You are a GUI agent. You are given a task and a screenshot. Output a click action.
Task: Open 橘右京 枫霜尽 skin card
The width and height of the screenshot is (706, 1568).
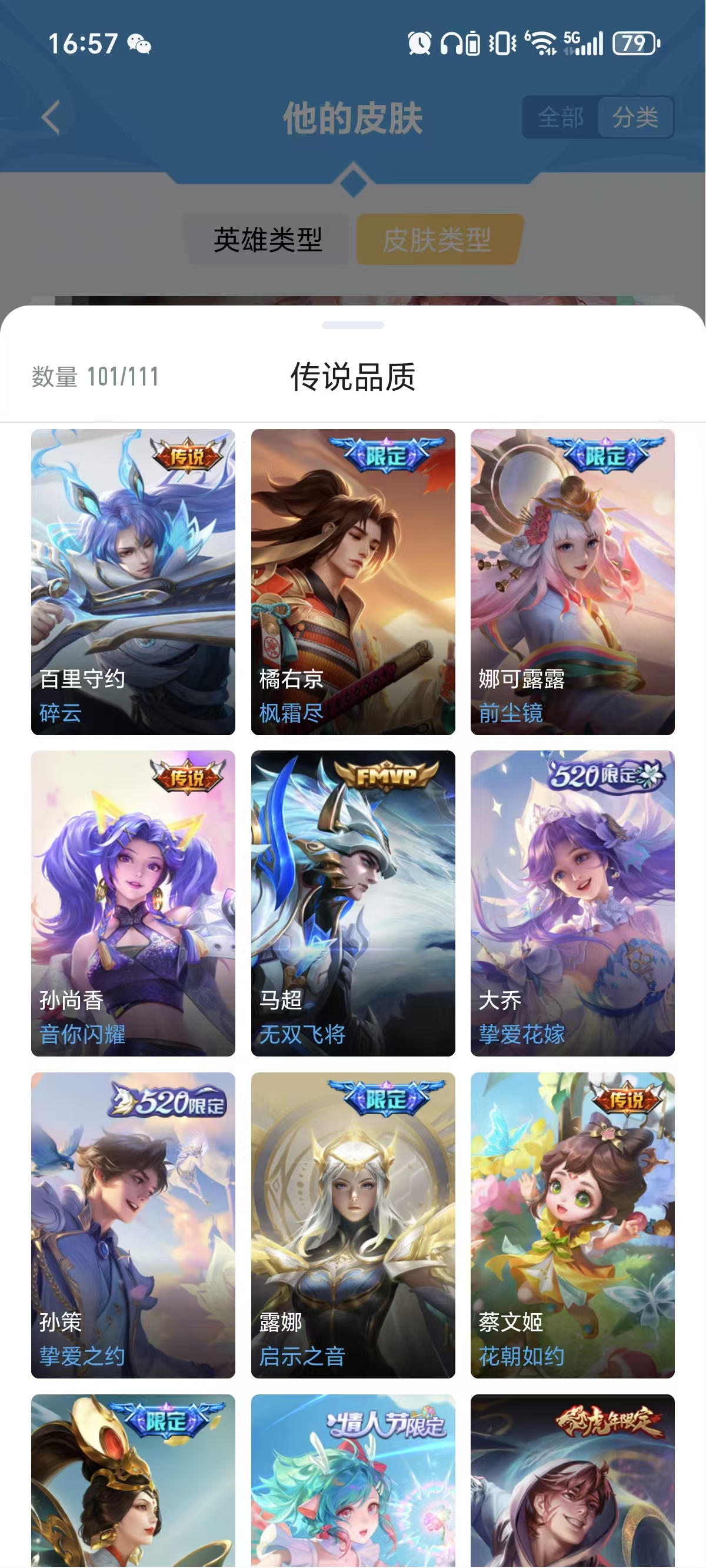pos(353,582)
